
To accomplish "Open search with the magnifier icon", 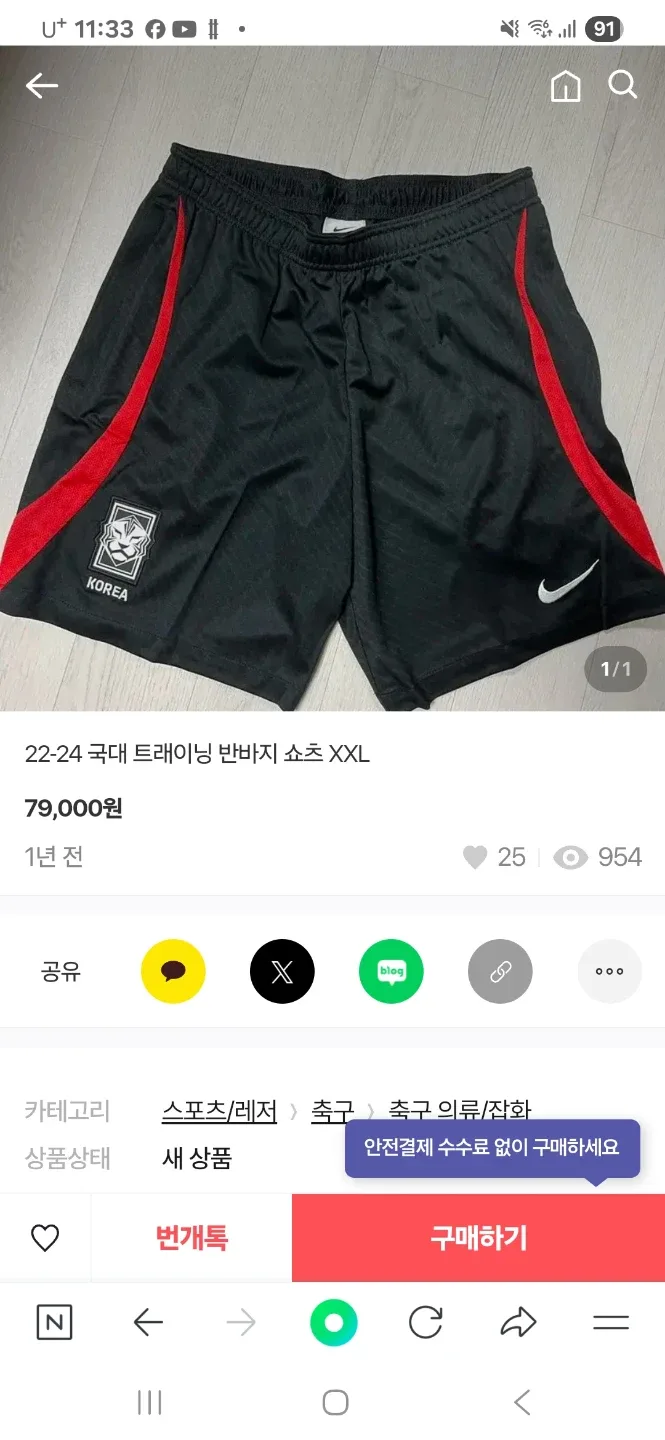I will [623, 86].
